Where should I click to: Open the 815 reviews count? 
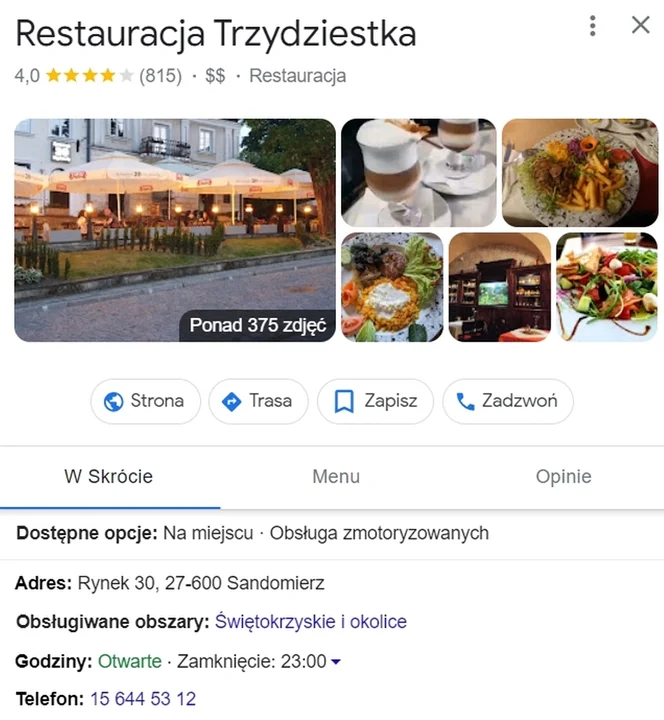[160, 76]
